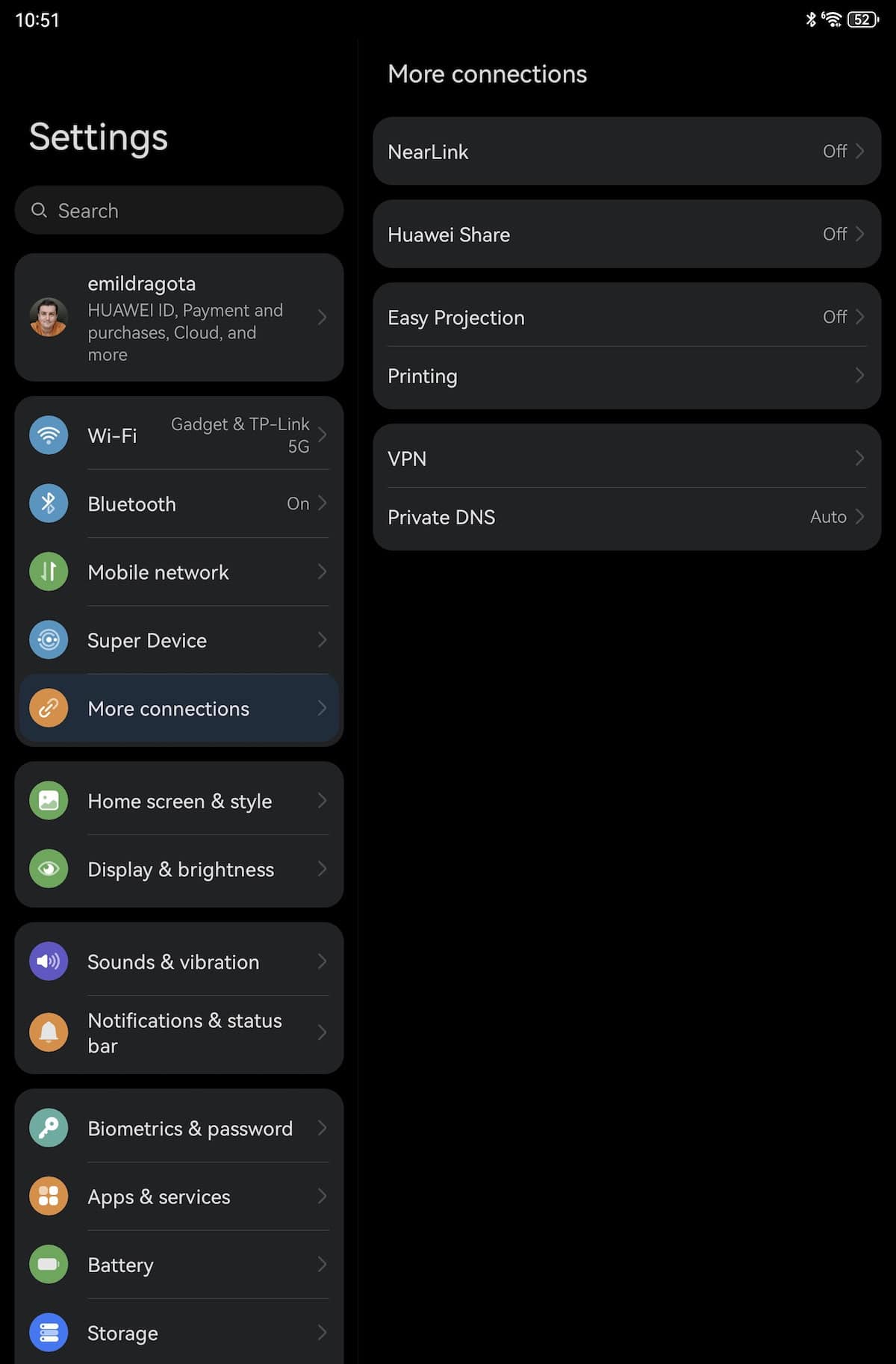Go to Mobile network settings

click(x=179, y=572)
